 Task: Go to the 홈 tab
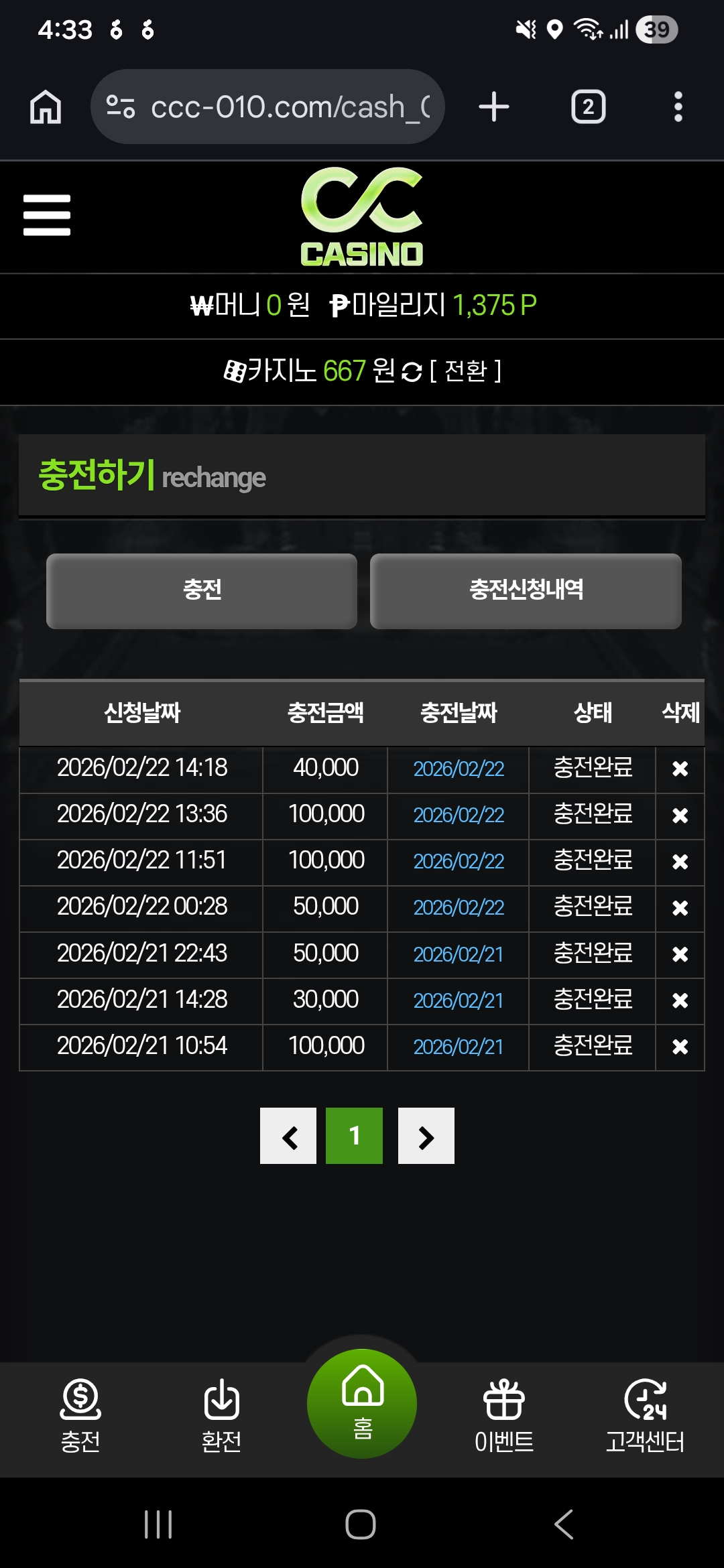(362, 1403)
